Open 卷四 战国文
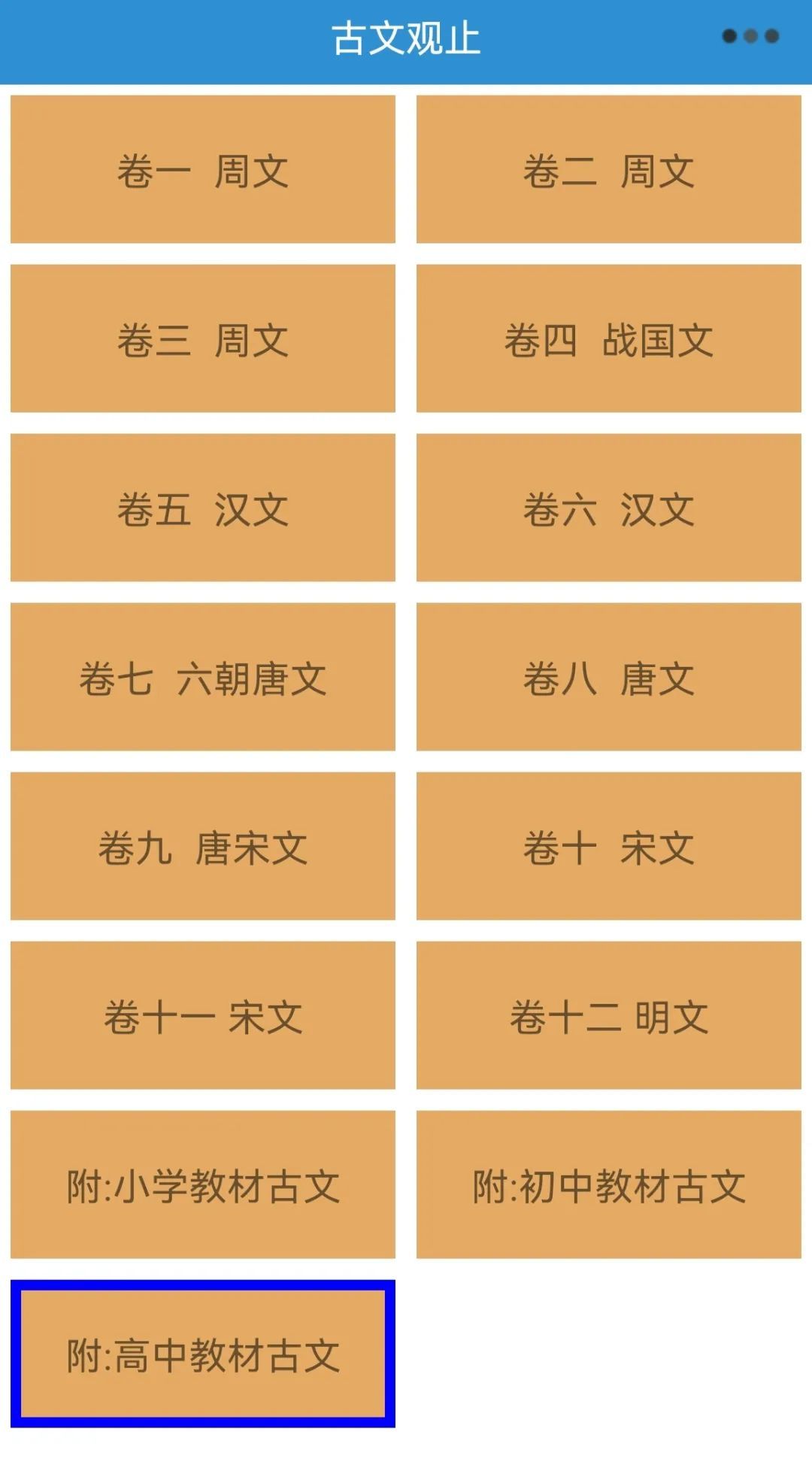812x1468 pixels. [x=608, y=338]
